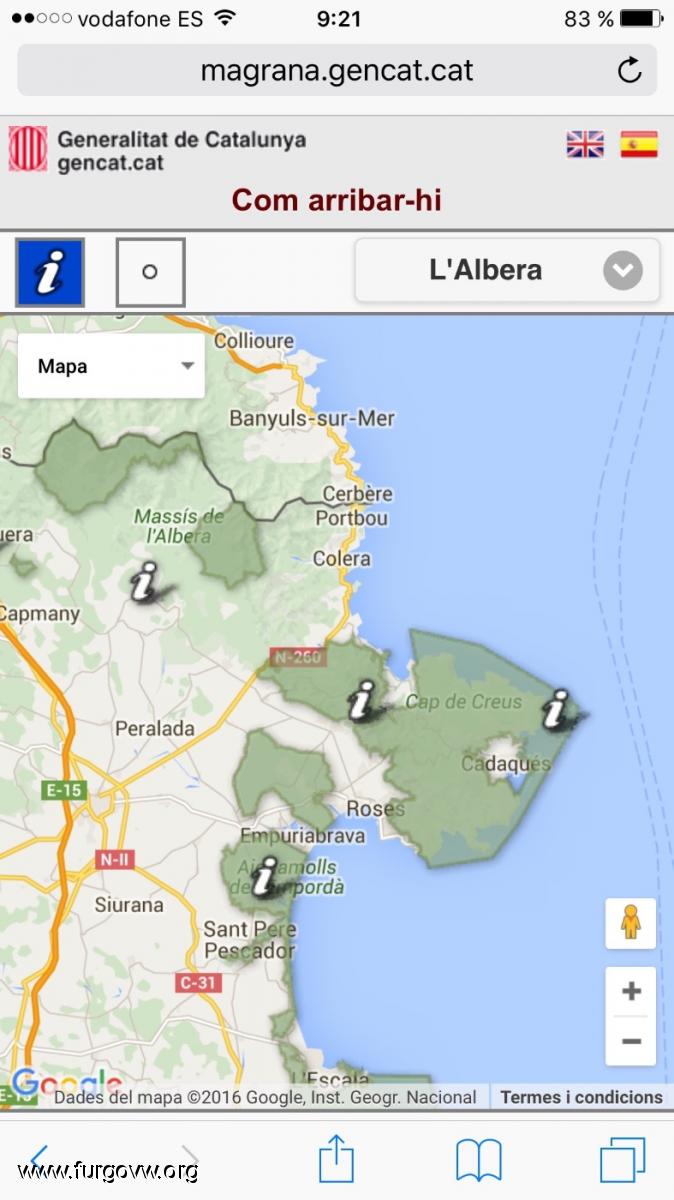The height and width of the screenshot is (1200, 674).
Task: Reload the magrana.gencat.cat page
Action: [x=629, y=70]
